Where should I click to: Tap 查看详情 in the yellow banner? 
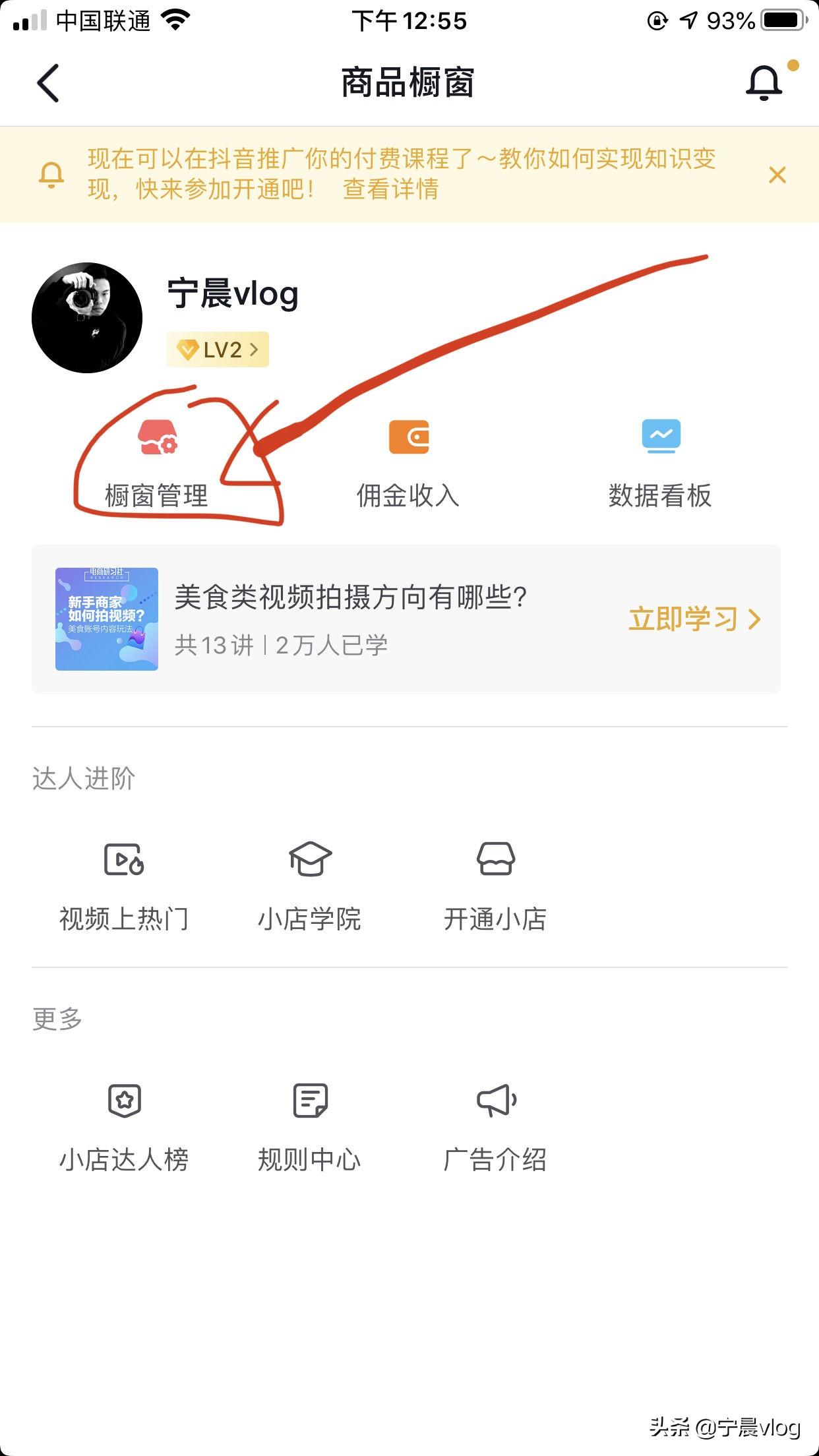tap(390, 189)
